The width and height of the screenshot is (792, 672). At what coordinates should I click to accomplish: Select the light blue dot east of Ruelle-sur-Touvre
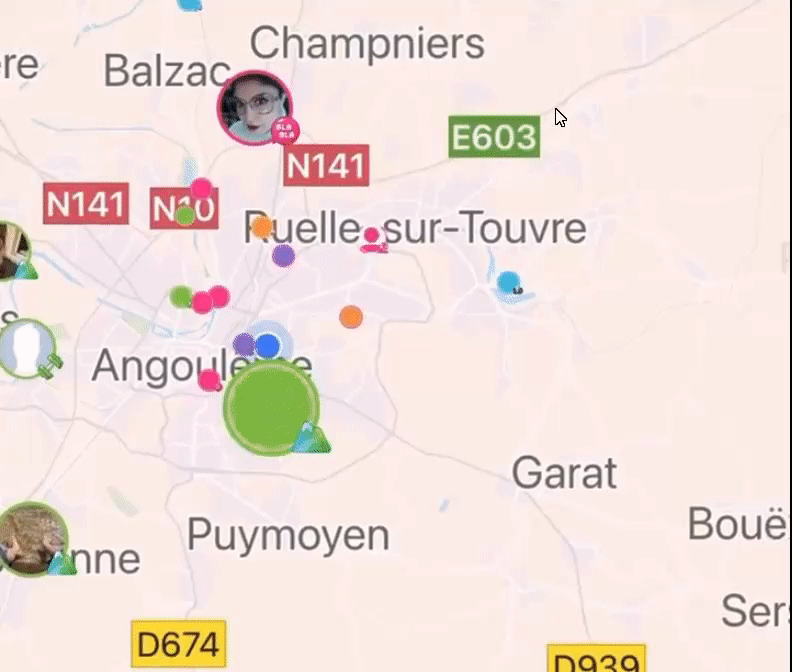pos(509,282)
